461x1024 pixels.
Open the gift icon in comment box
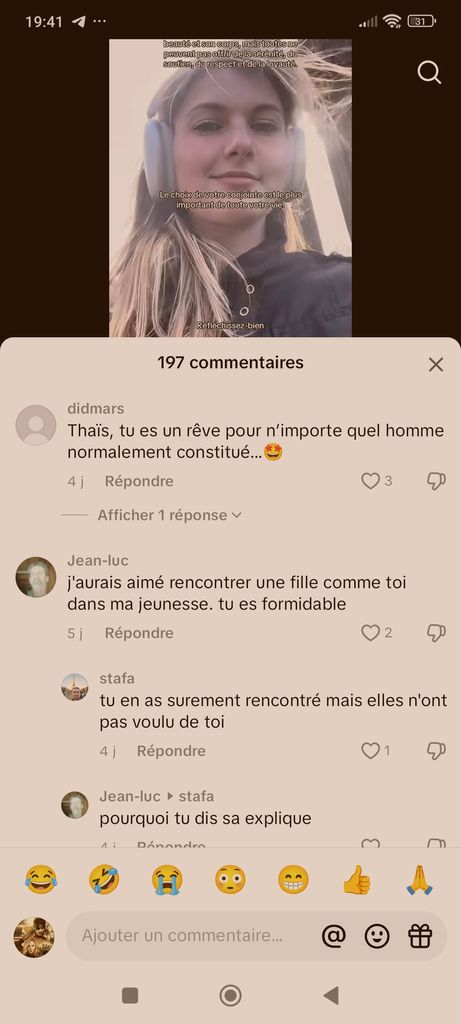coord(420,936)
